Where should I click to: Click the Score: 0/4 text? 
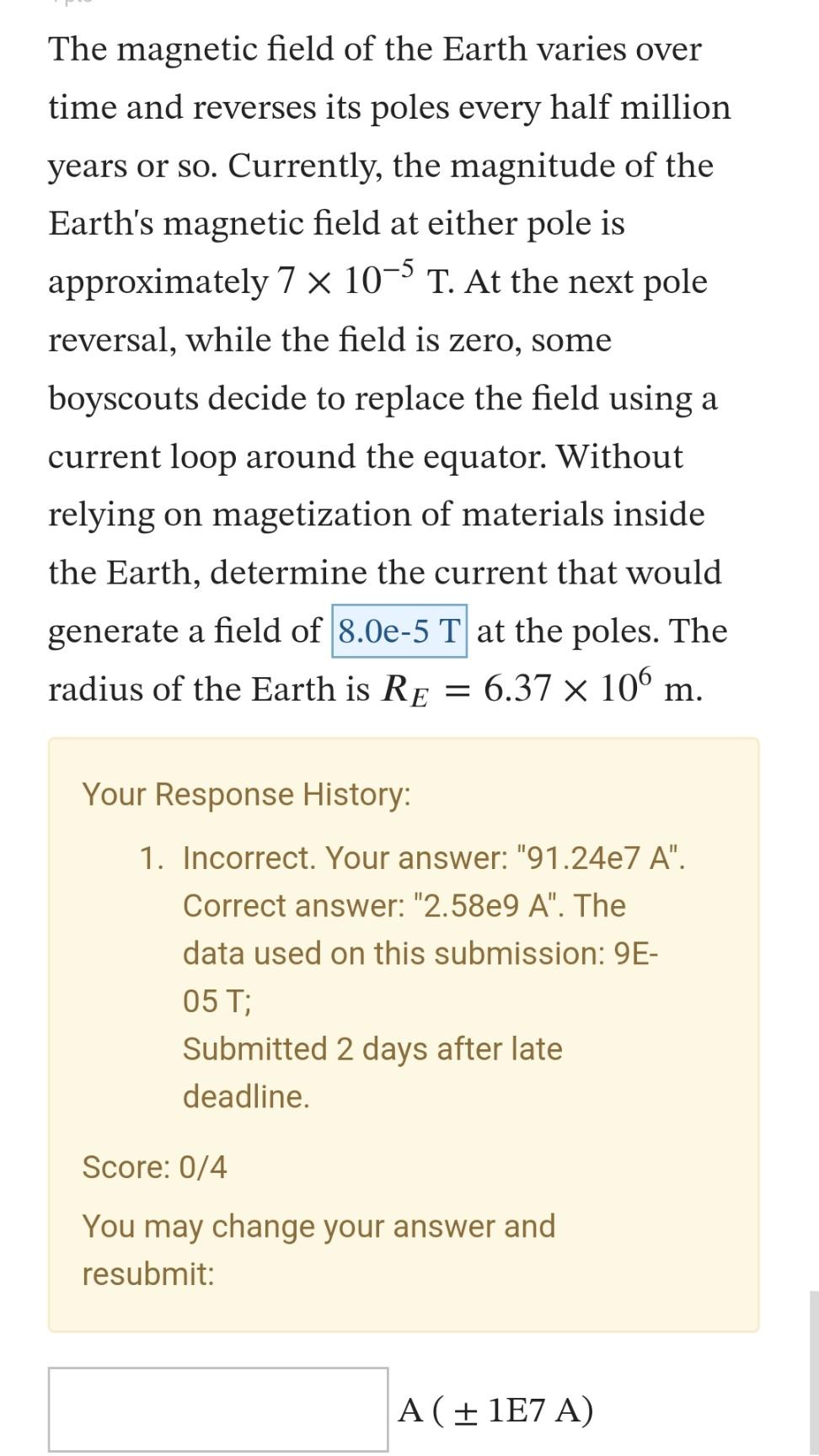tap(155, 1168)
